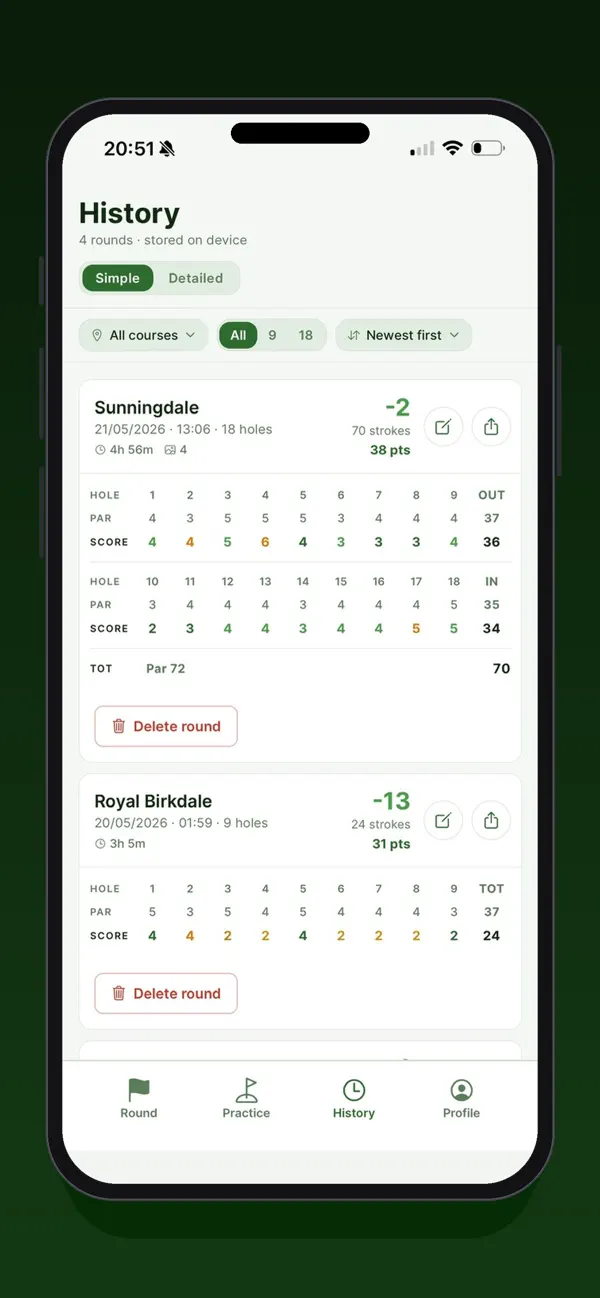
Task: Switch to the Profile tab
Action: (461, 1098)
